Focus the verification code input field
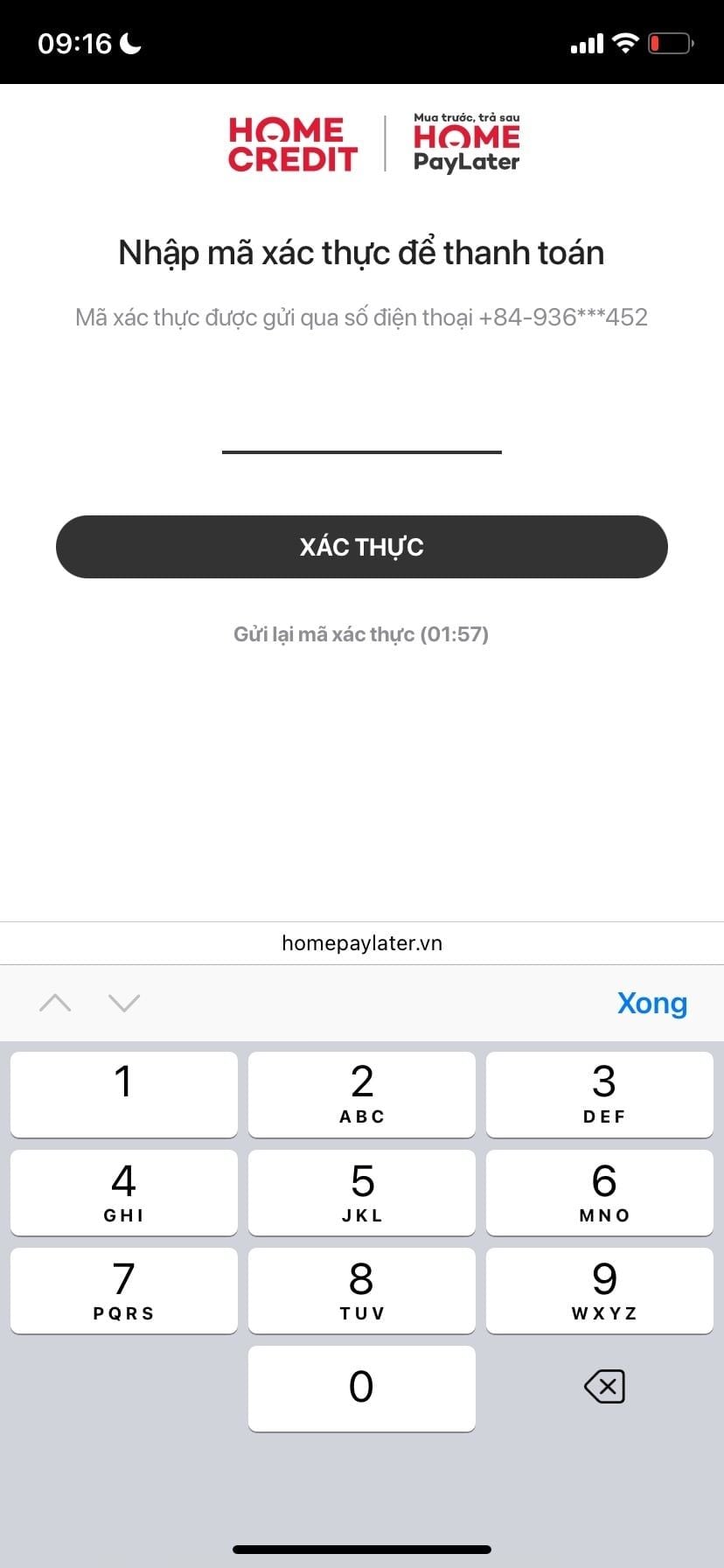Screen dimensions: 724x1568 pos(361,430)
